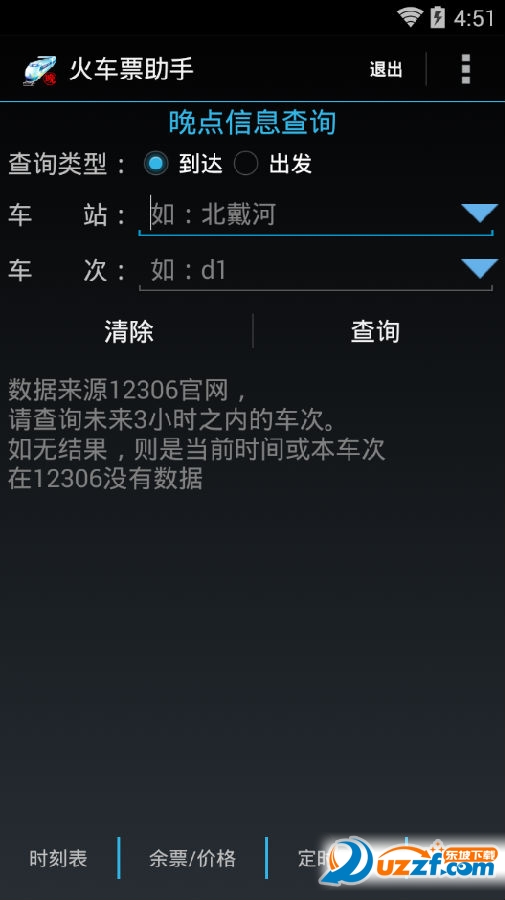Switch to the 余票/价格 tab

192,858
